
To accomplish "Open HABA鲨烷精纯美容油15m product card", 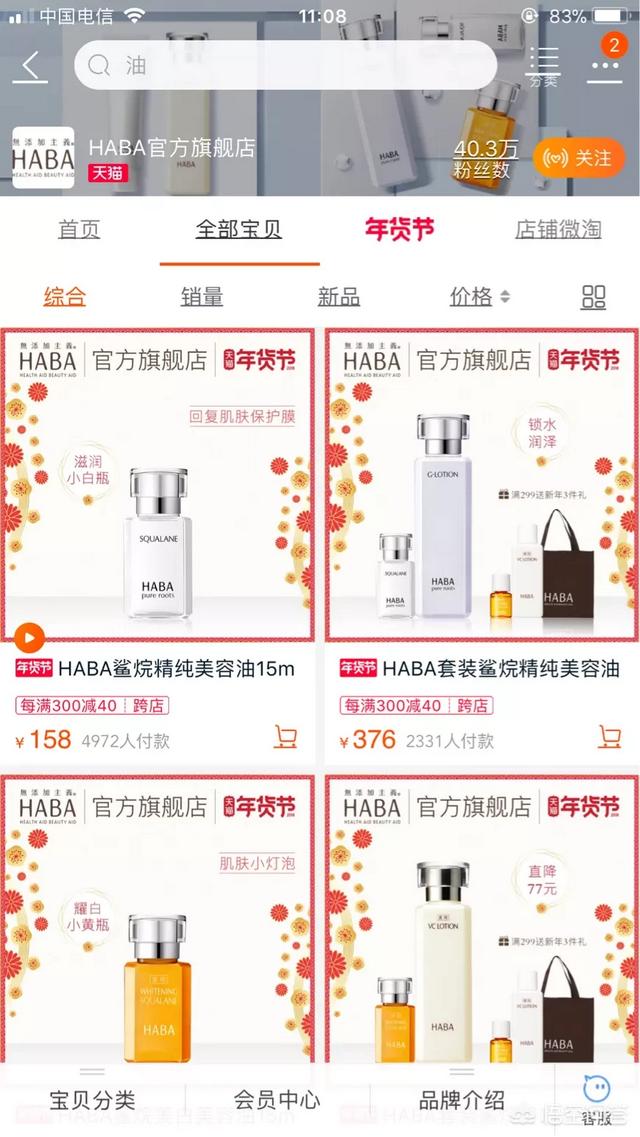I will click(158, 544).
